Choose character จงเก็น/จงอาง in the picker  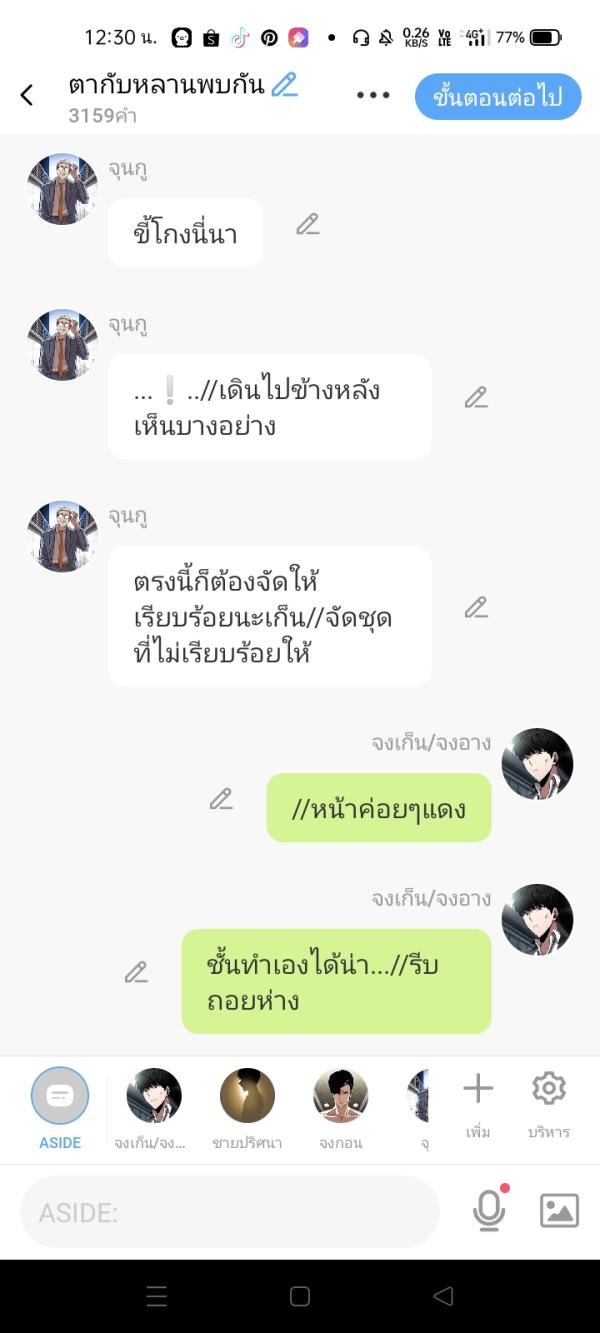(x=154, y=1106)
